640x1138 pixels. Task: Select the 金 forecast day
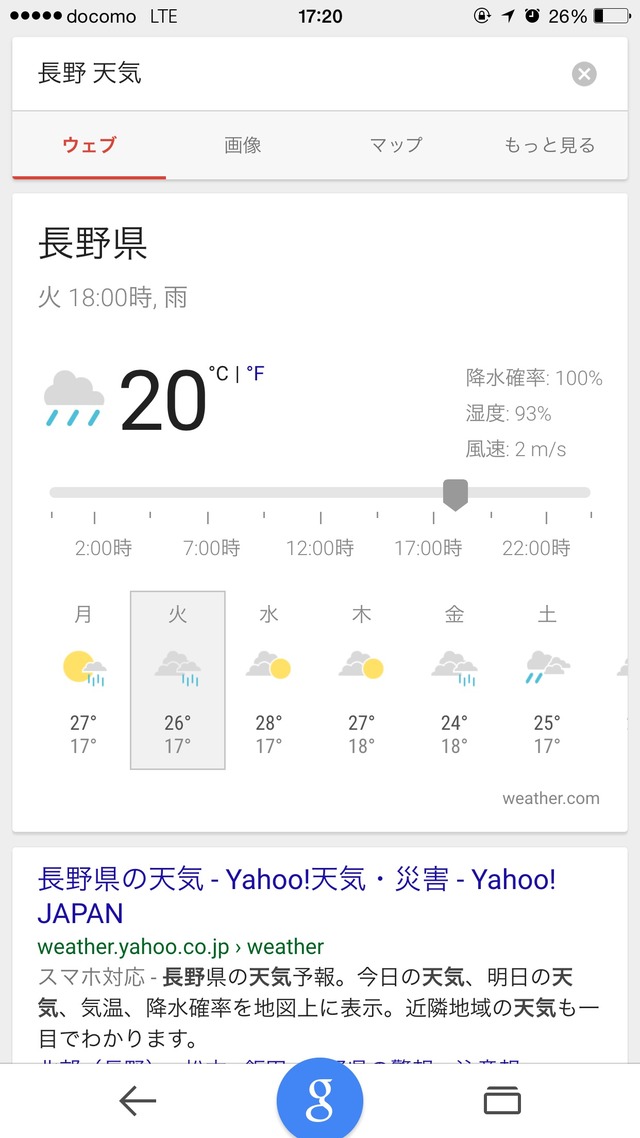click(454, 680)
